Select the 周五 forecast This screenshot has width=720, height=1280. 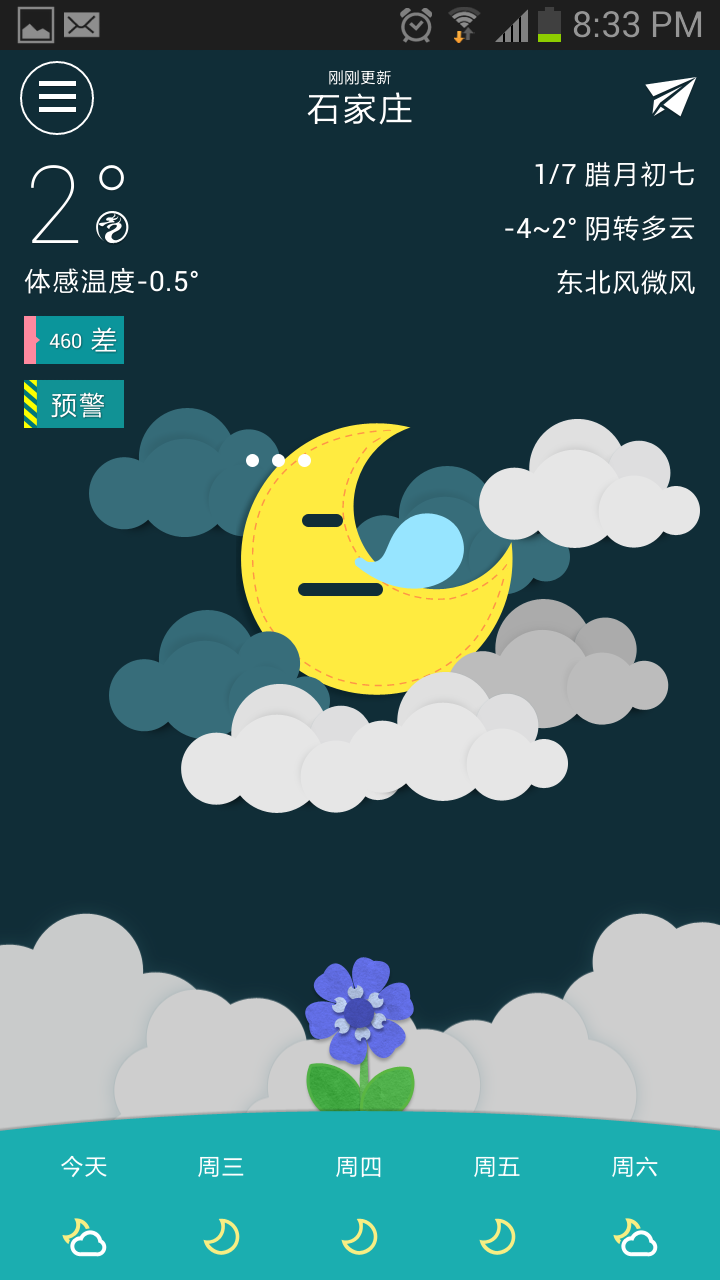pyautogui.click(x=497, y=1205)
